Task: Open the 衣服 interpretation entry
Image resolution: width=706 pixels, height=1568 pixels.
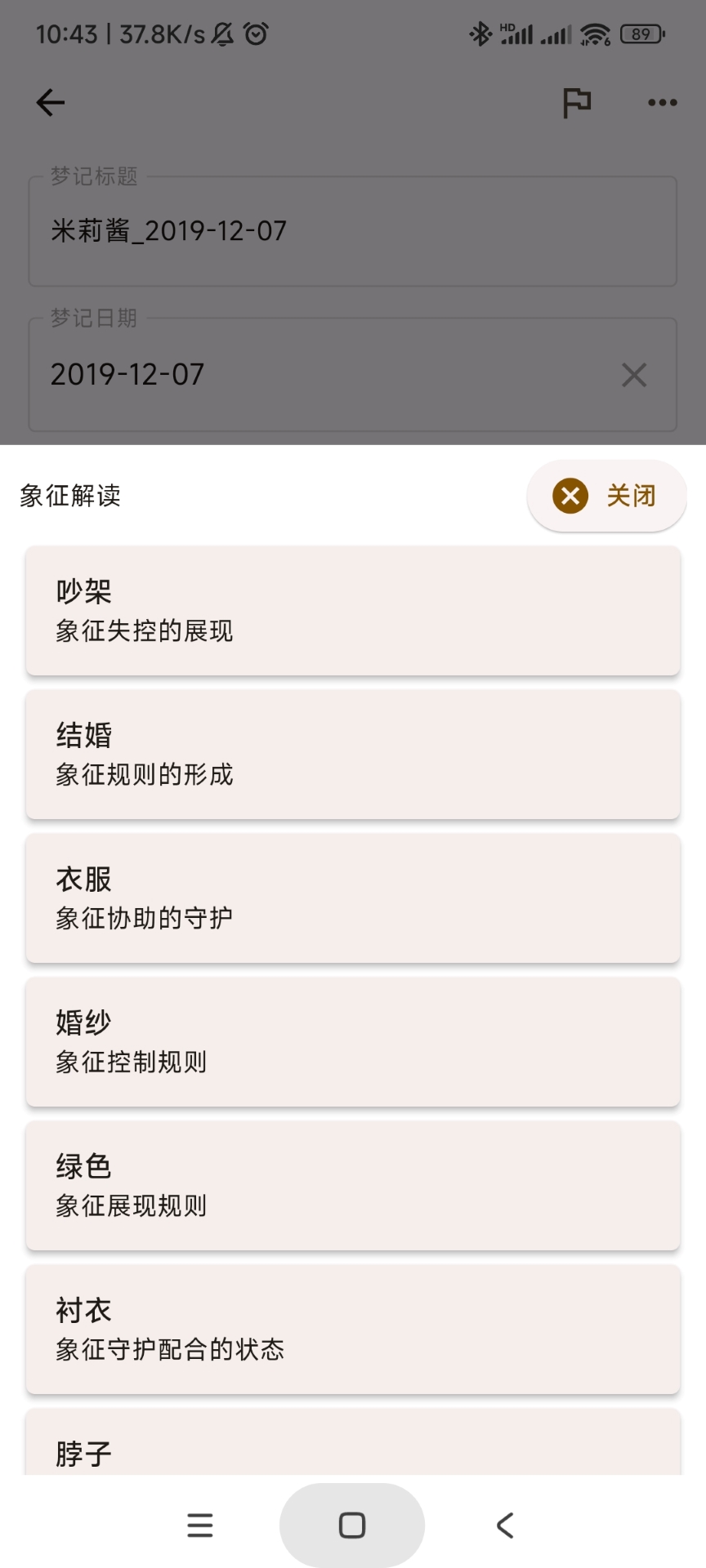Action: (351, 898)
